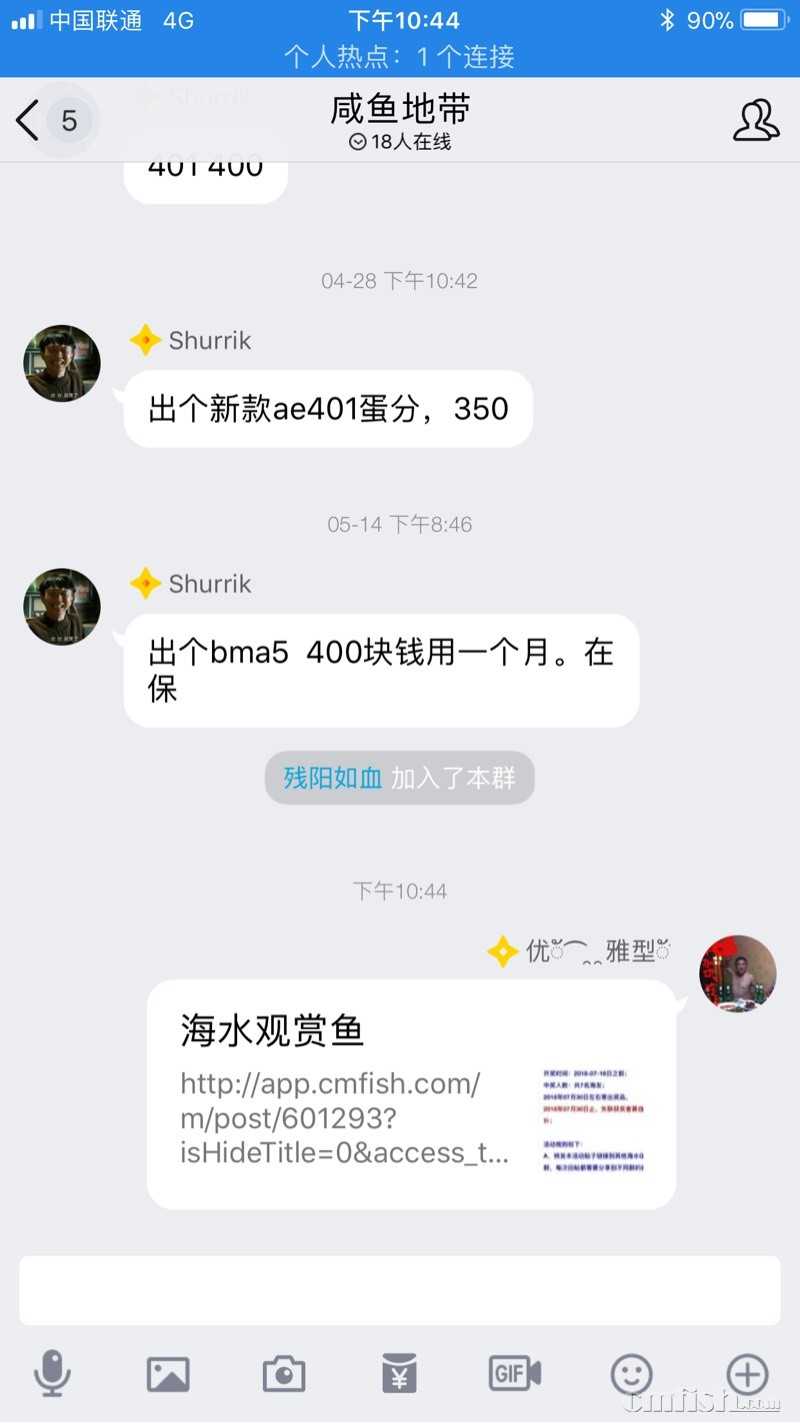
Task: Record a voice message with the microphone
Action: tap(52, 1374)
